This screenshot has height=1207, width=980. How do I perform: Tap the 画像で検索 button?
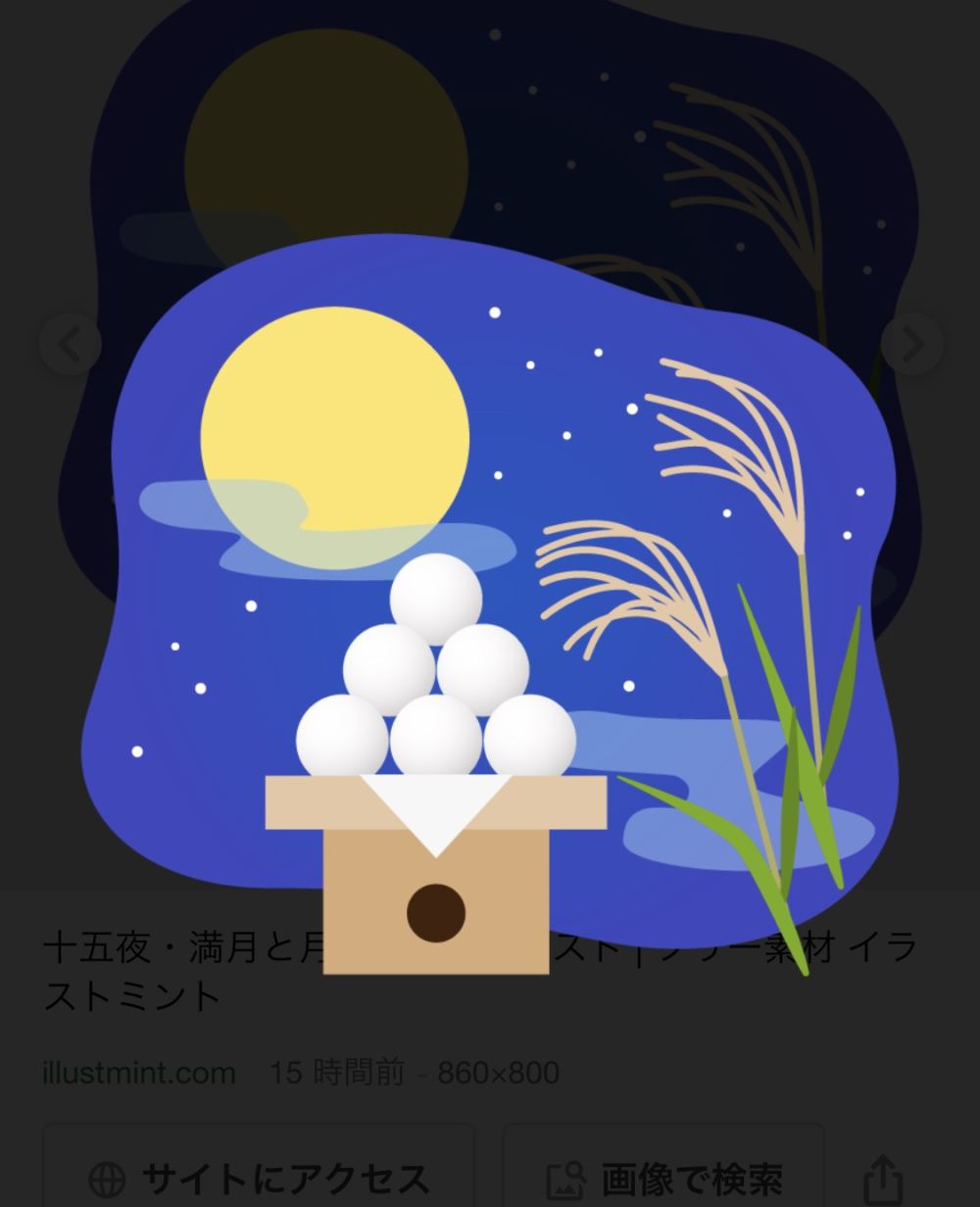(662, 1175)
